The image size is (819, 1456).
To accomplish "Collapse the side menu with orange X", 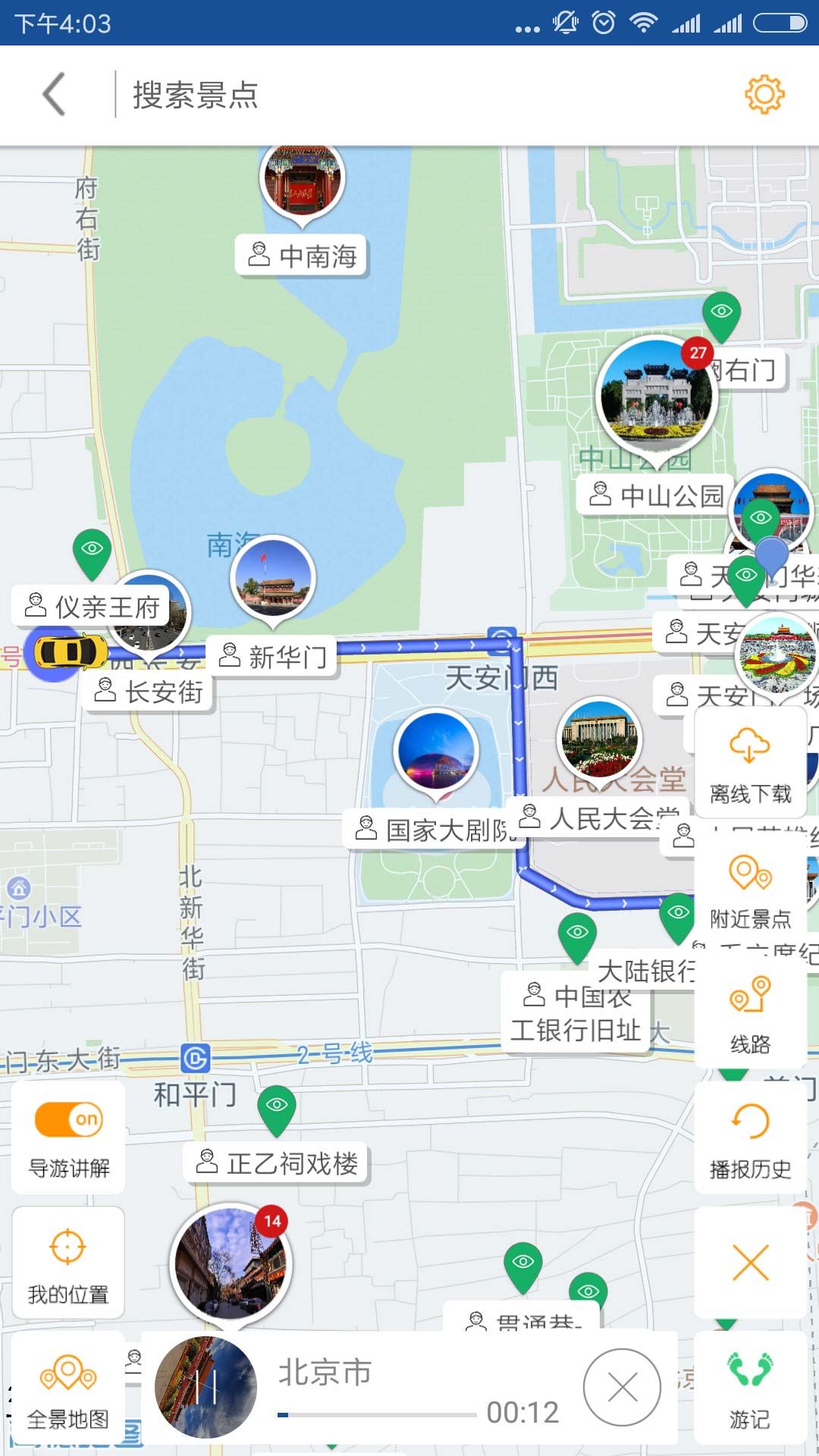I will point(750,1263).
